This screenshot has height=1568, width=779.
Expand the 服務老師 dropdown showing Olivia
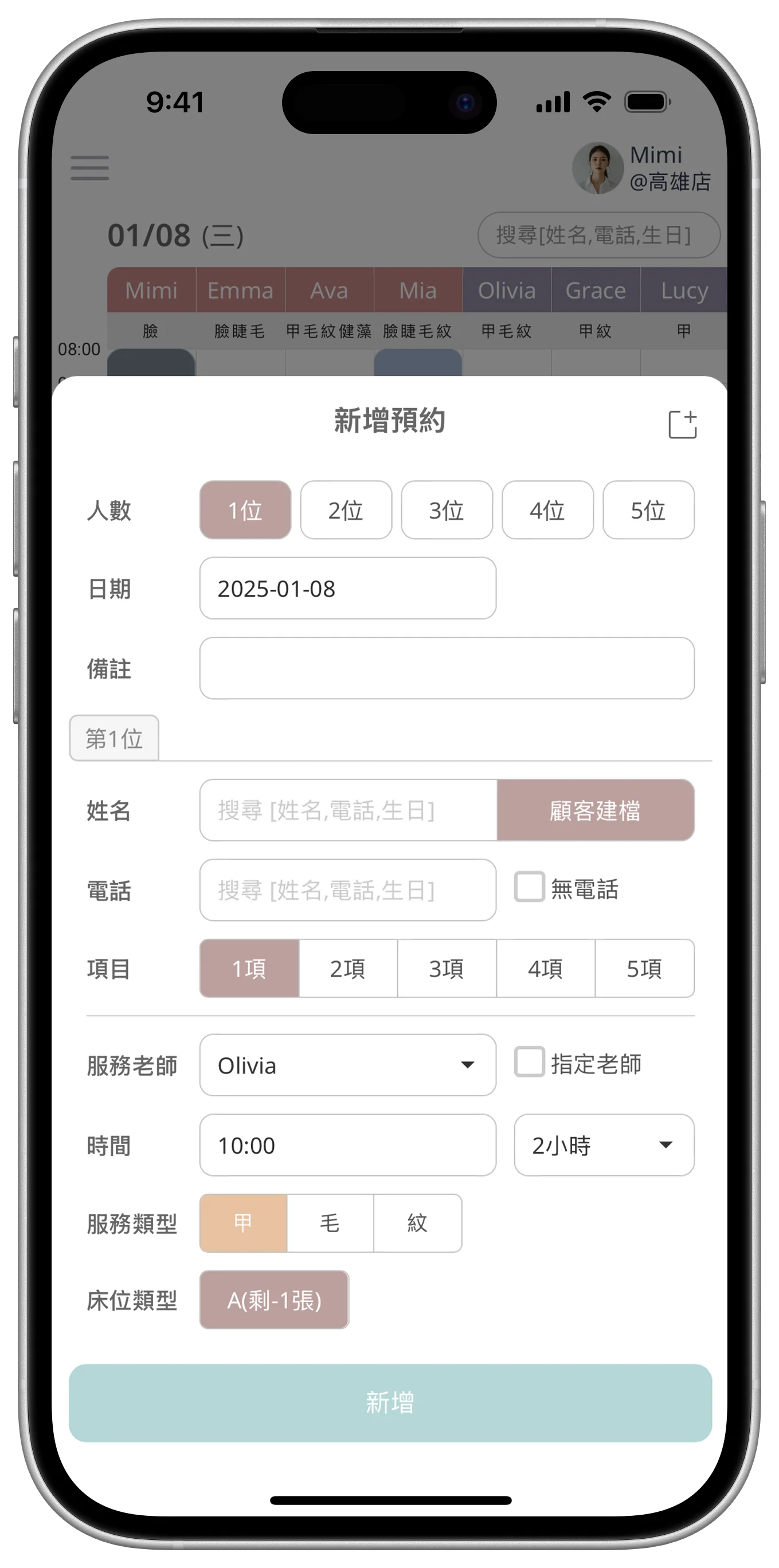(347, 1065)
